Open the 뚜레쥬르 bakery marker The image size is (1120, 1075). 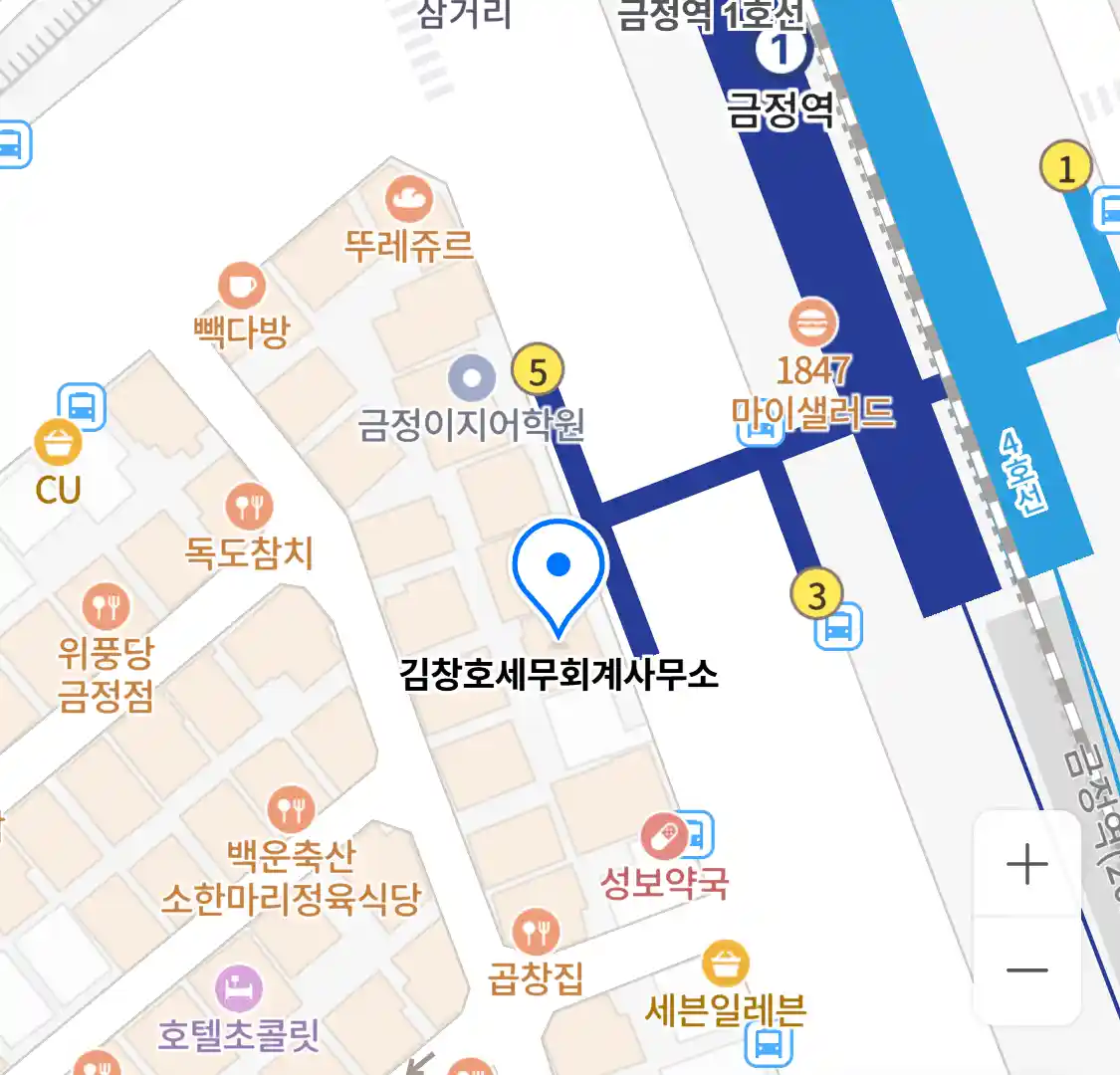click(408, 200)
